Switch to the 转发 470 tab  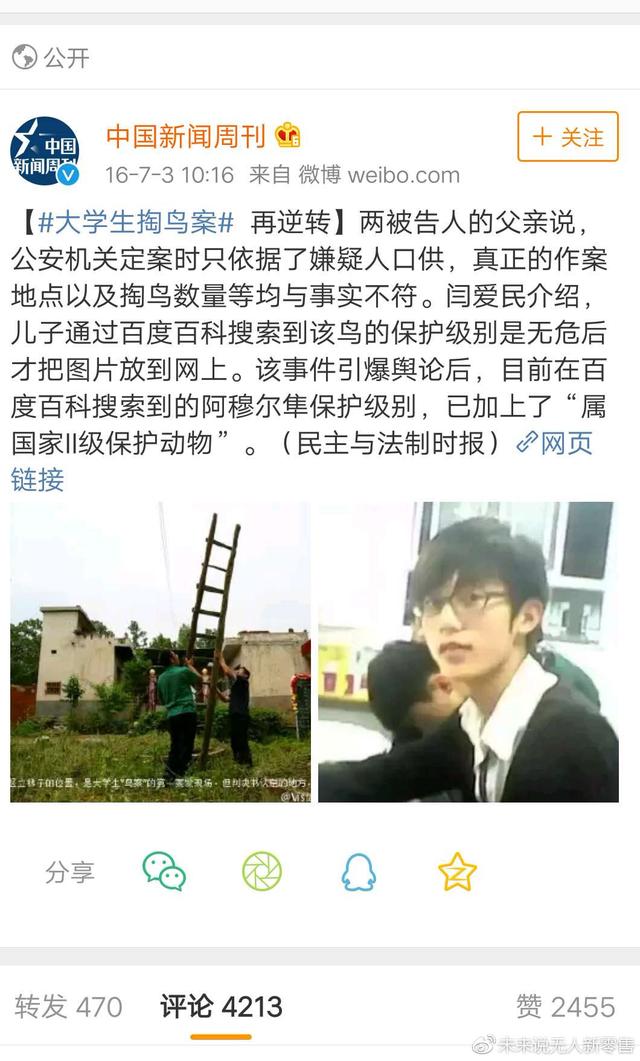coord(68,1006)
